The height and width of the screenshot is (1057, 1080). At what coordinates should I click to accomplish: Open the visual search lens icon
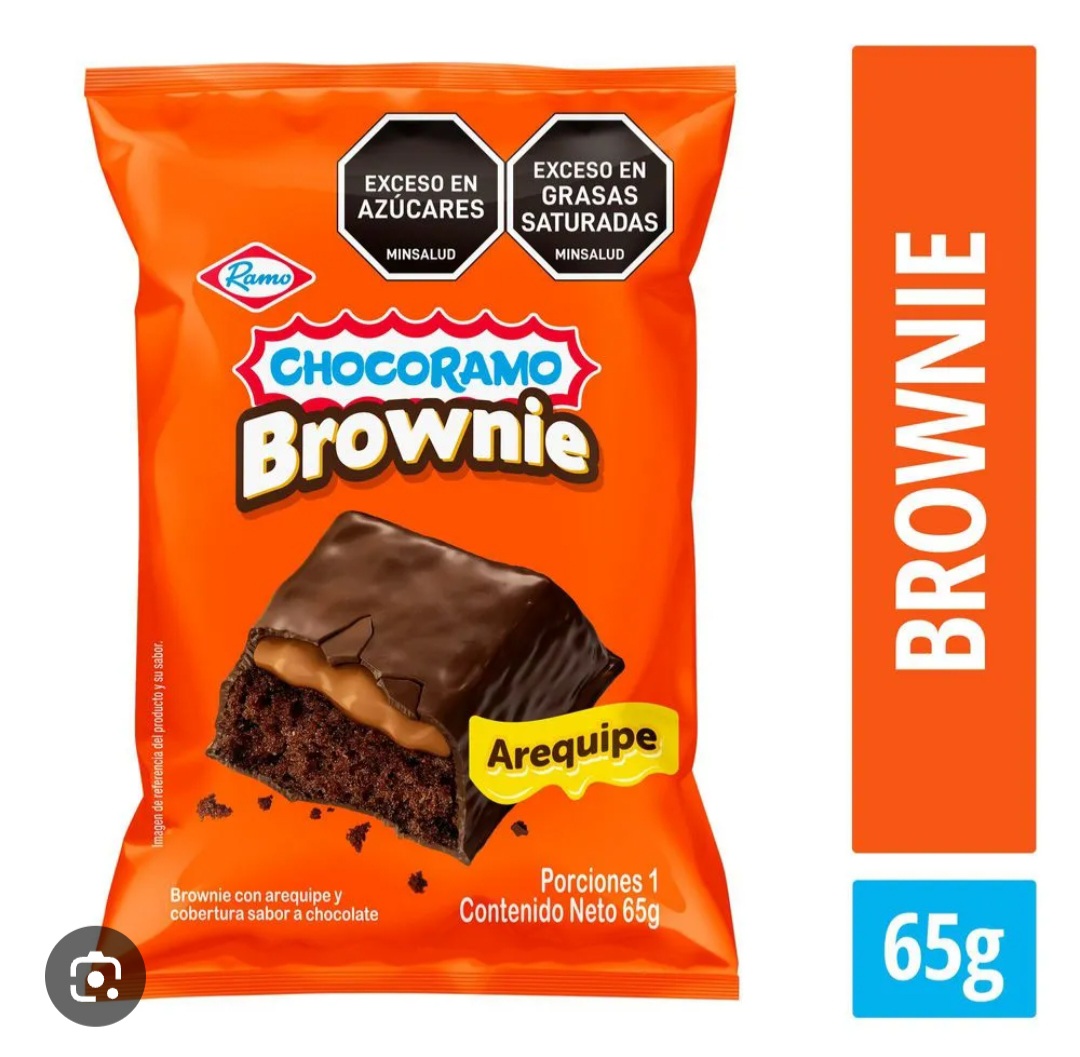pos(96,975)
